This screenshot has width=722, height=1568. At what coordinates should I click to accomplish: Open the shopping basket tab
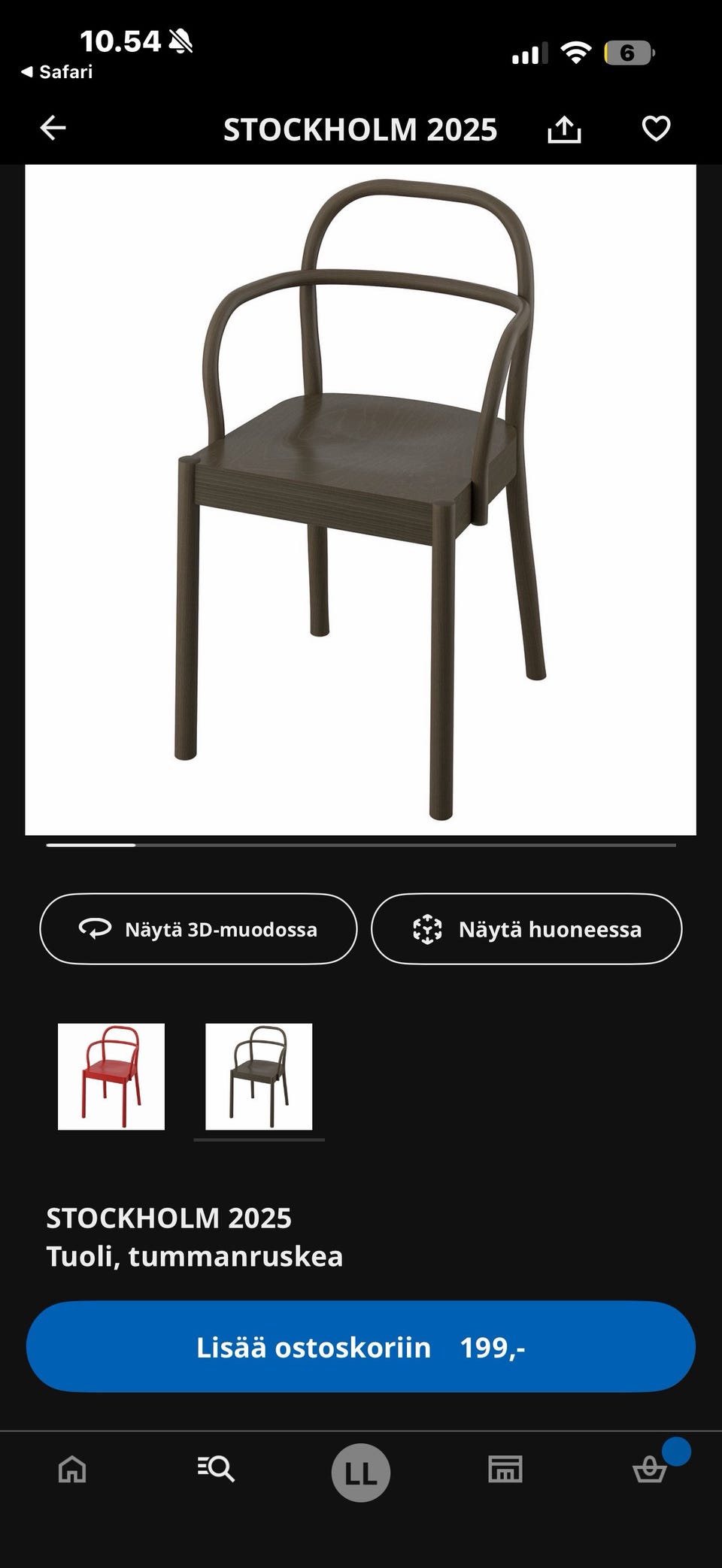[x=650, y=1468]
